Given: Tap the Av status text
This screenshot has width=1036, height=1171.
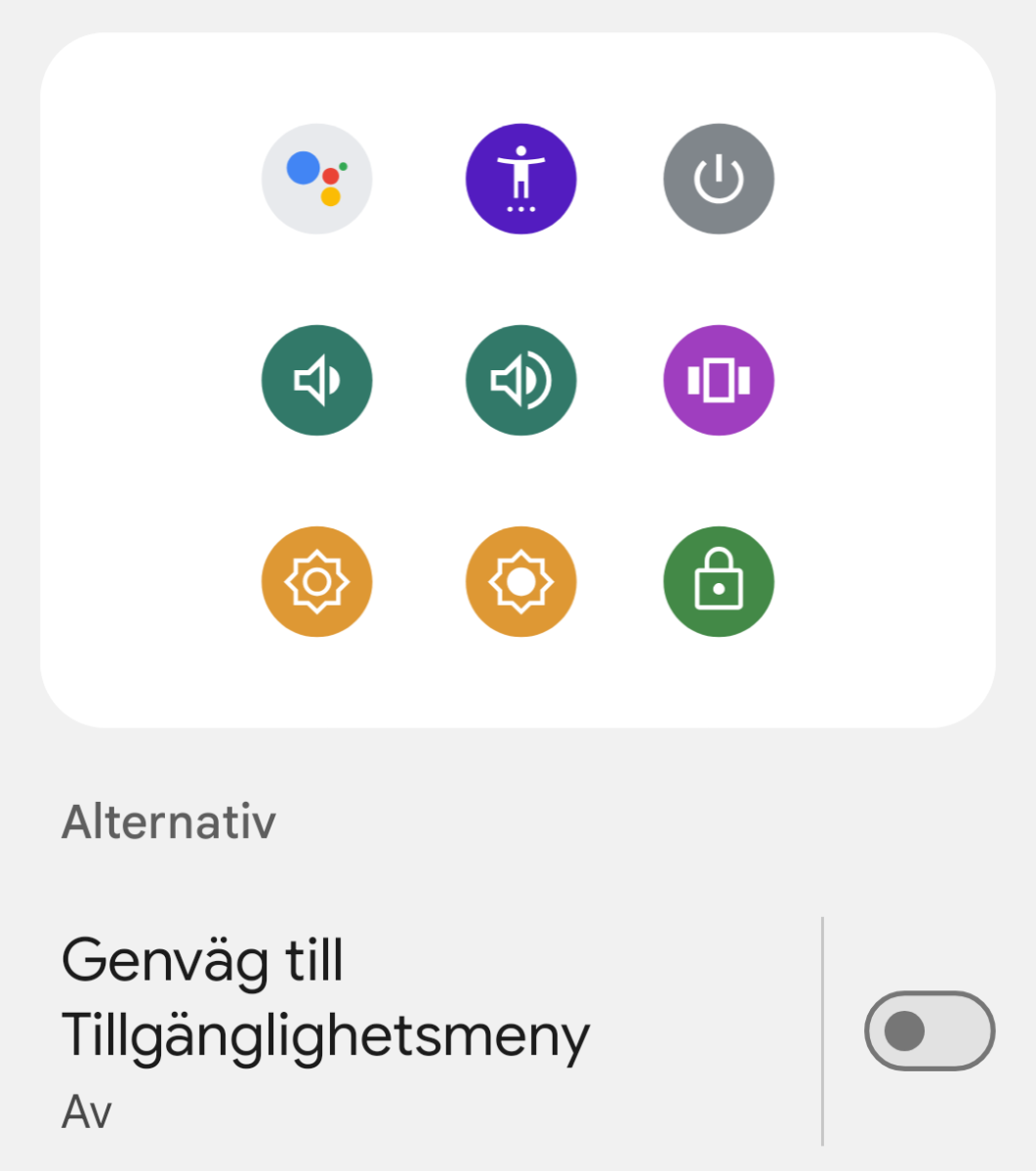Looking at the screenshot, I should click(x=84, y=1109).
